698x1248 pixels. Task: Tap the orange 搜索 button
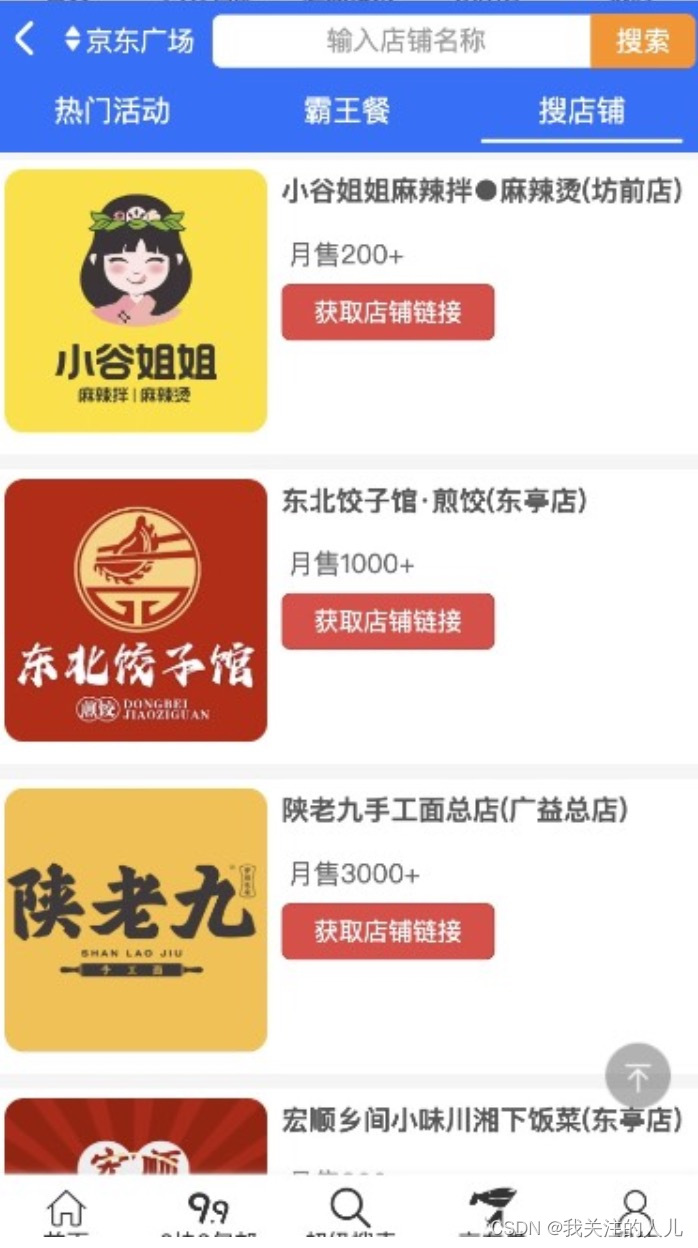(642, 41)
